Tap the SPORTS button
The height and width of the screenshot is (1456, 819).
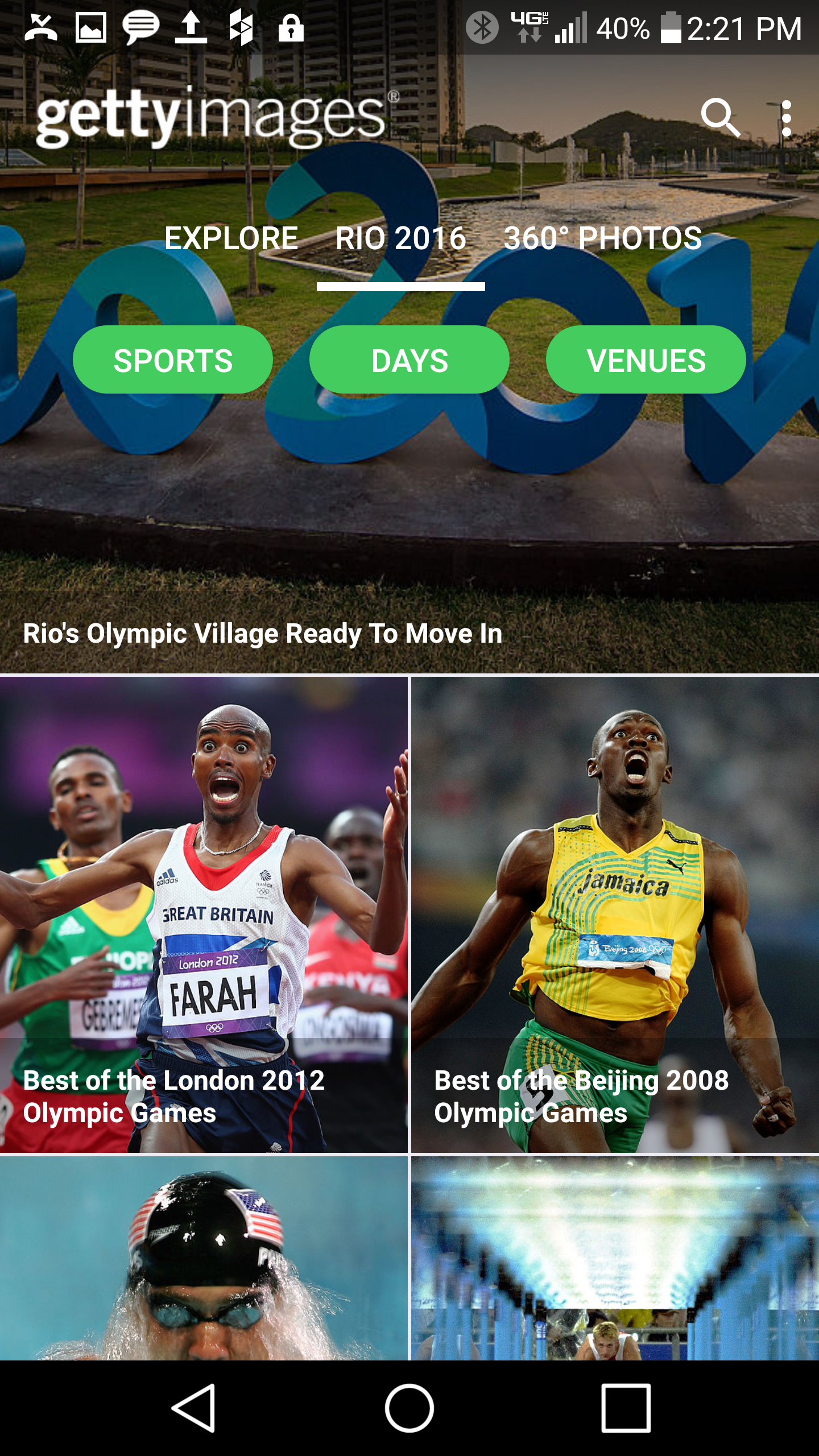point(173,359)
